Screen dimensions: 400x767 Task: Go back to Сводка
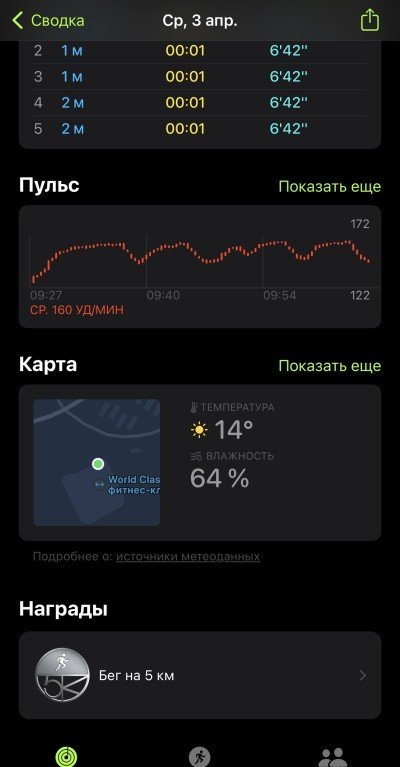pyautogui.click(x=48, y=21)
